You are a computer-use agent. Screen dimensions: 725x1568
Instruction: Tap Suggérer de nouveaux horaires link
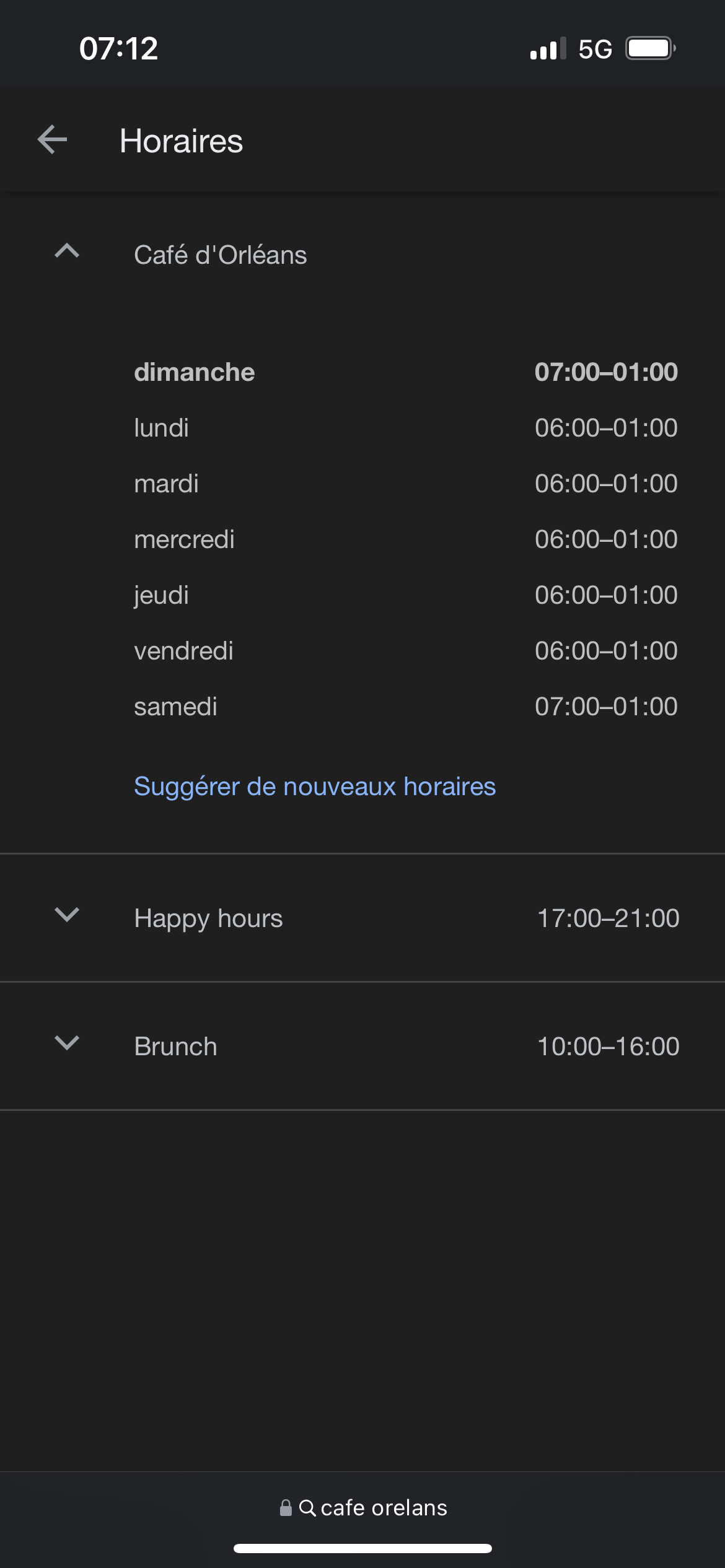315,786
